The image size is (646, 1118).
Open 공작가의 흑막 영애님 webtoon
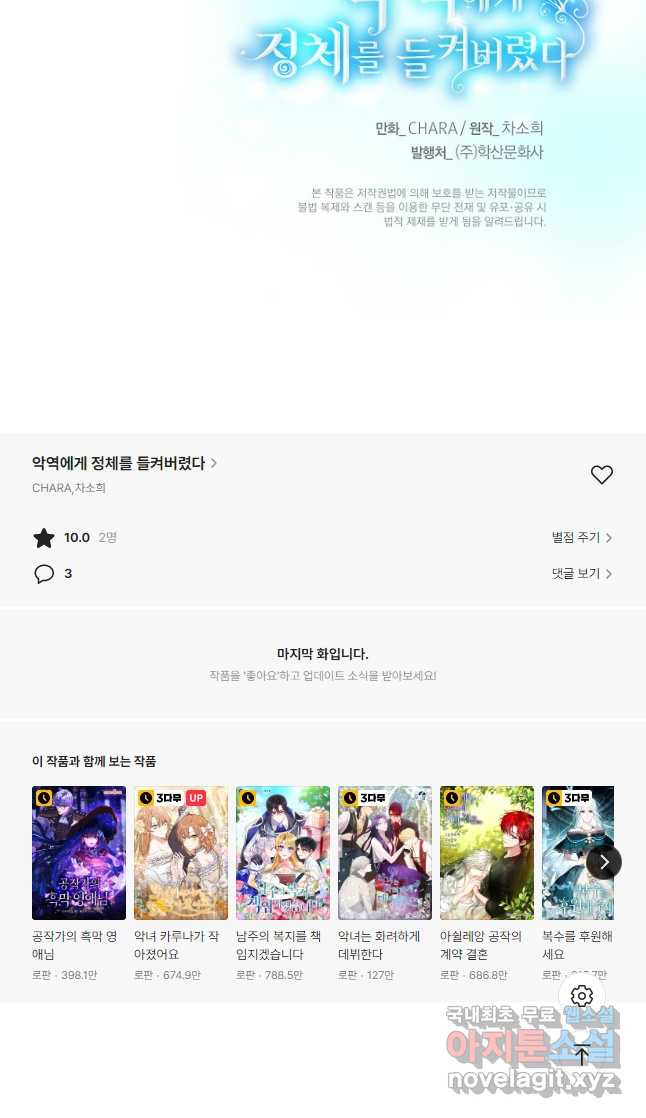coord(79,853)
